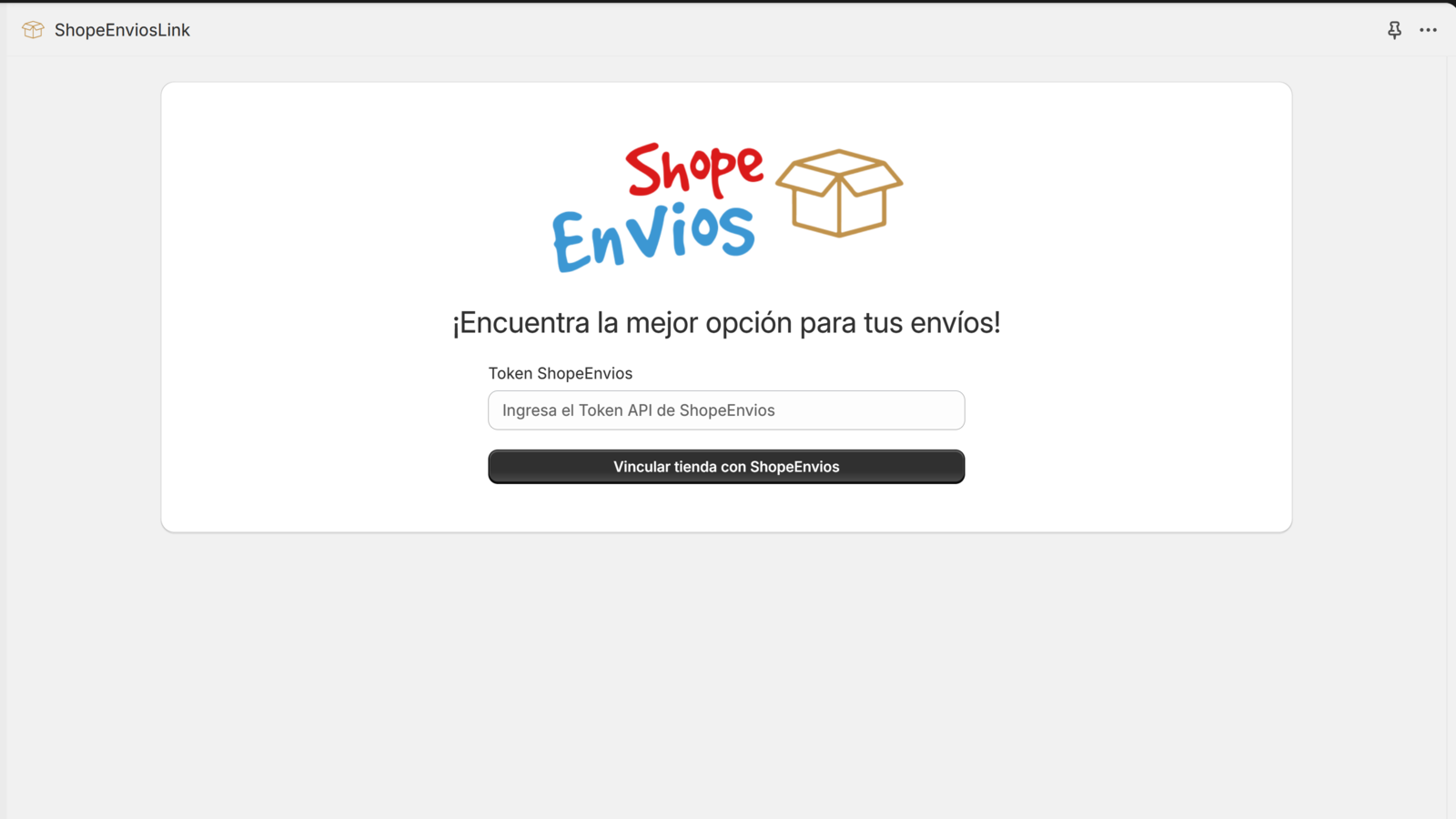Image resolution: width=1456 pixels, height=819 pixels.
Task: Tap Vincular tienda con ShopeEnvios button
Action: click(726, 467)
